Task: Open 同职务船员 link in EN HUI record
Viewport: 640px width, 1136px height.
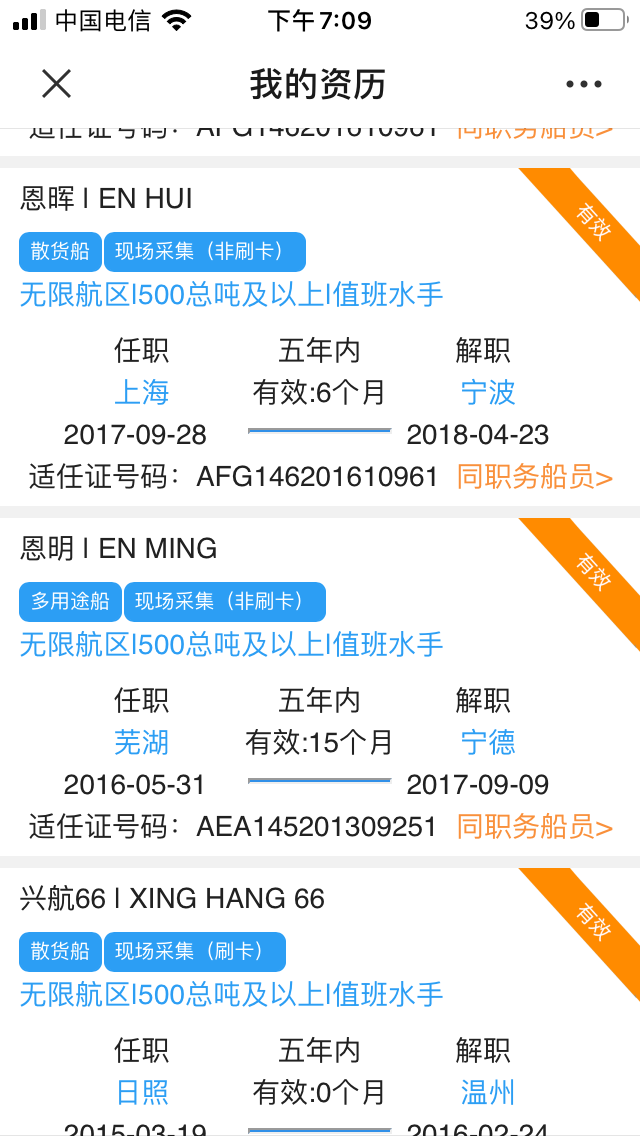Action: pos(535,477)
